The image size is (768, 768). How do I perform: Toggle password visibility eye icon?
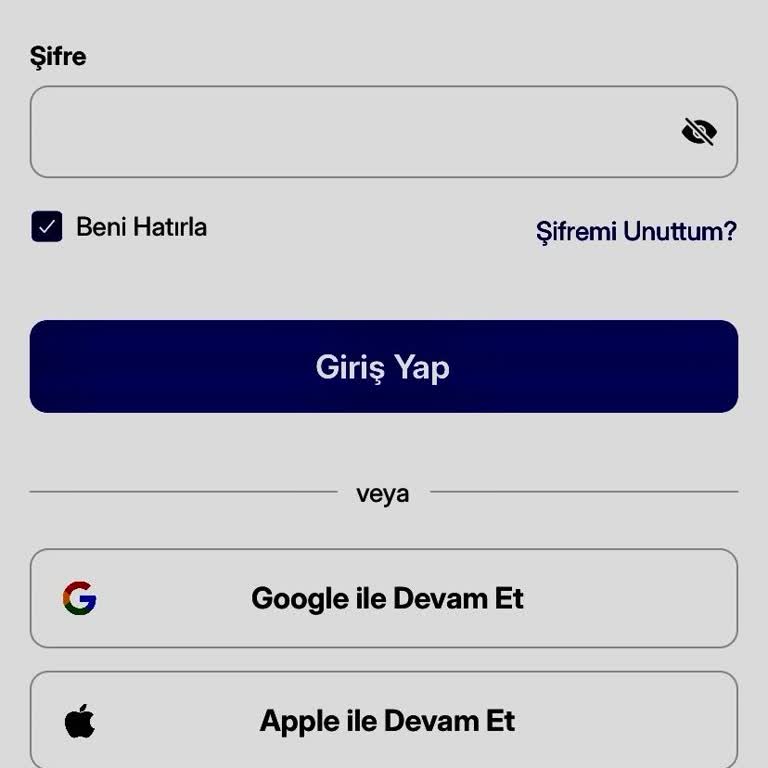tap(699, 132)
